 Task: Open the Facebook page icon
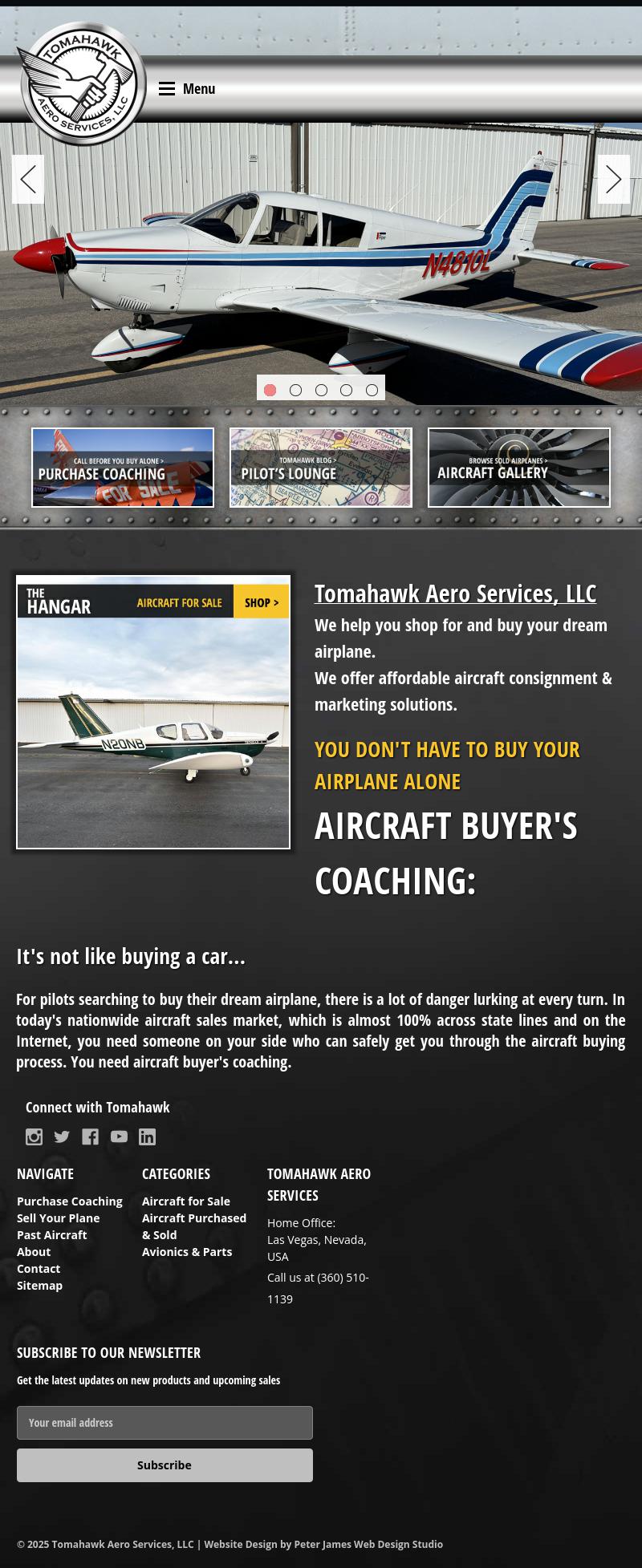point(91,1136)
